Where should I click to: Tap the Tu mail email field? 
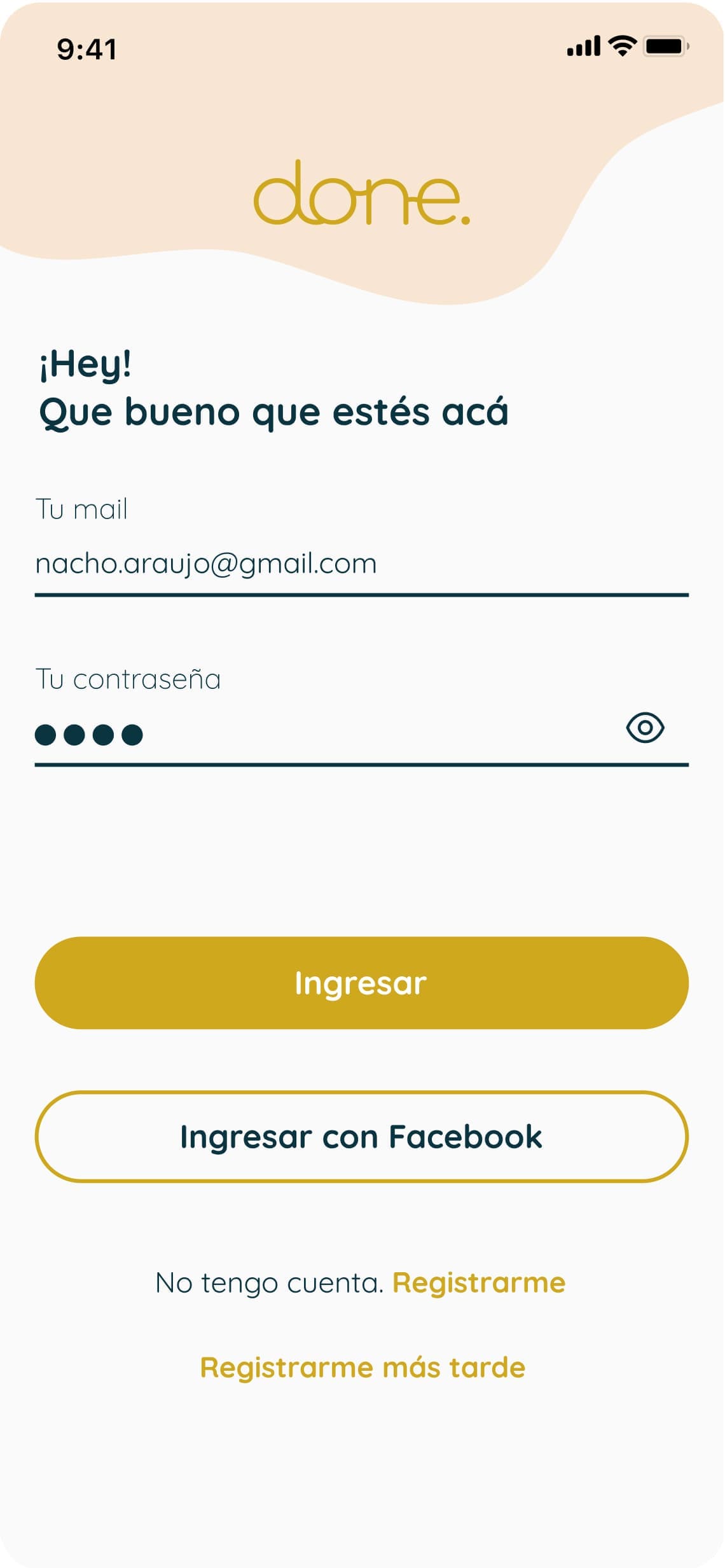coord(361,564)
